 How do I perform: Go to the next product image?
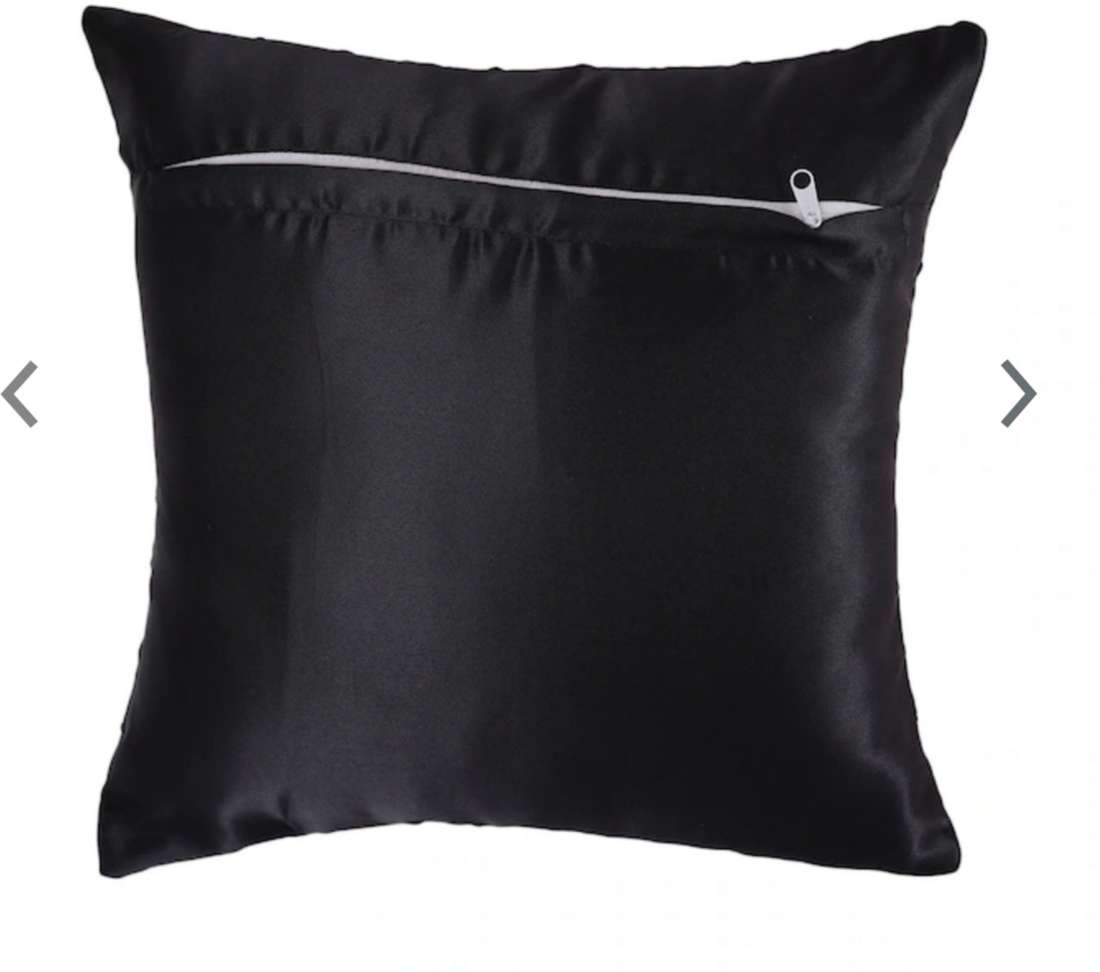pyautogui.click(x=1017, y=394)
